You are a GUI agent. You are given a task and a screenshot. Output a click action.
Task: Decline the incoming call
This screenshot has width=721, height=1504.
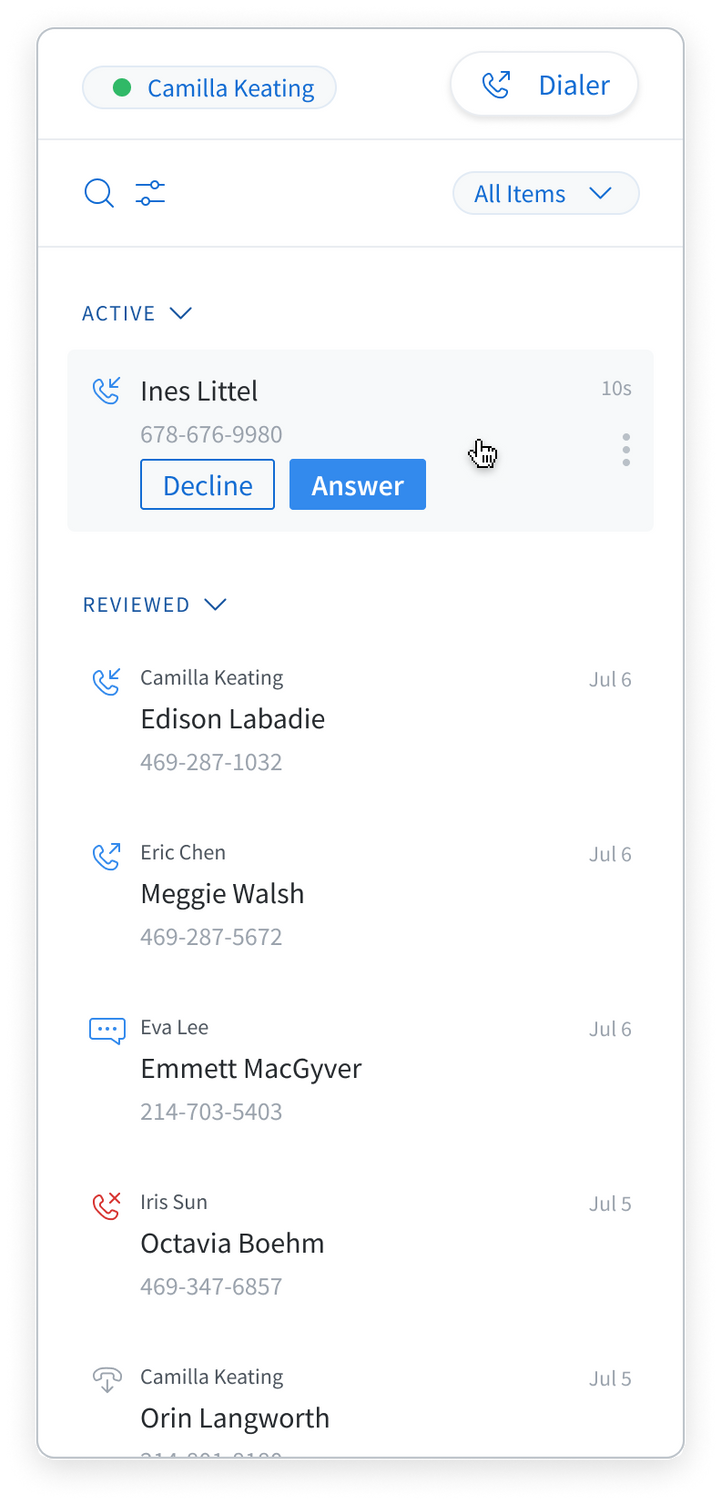coord(207,484)
